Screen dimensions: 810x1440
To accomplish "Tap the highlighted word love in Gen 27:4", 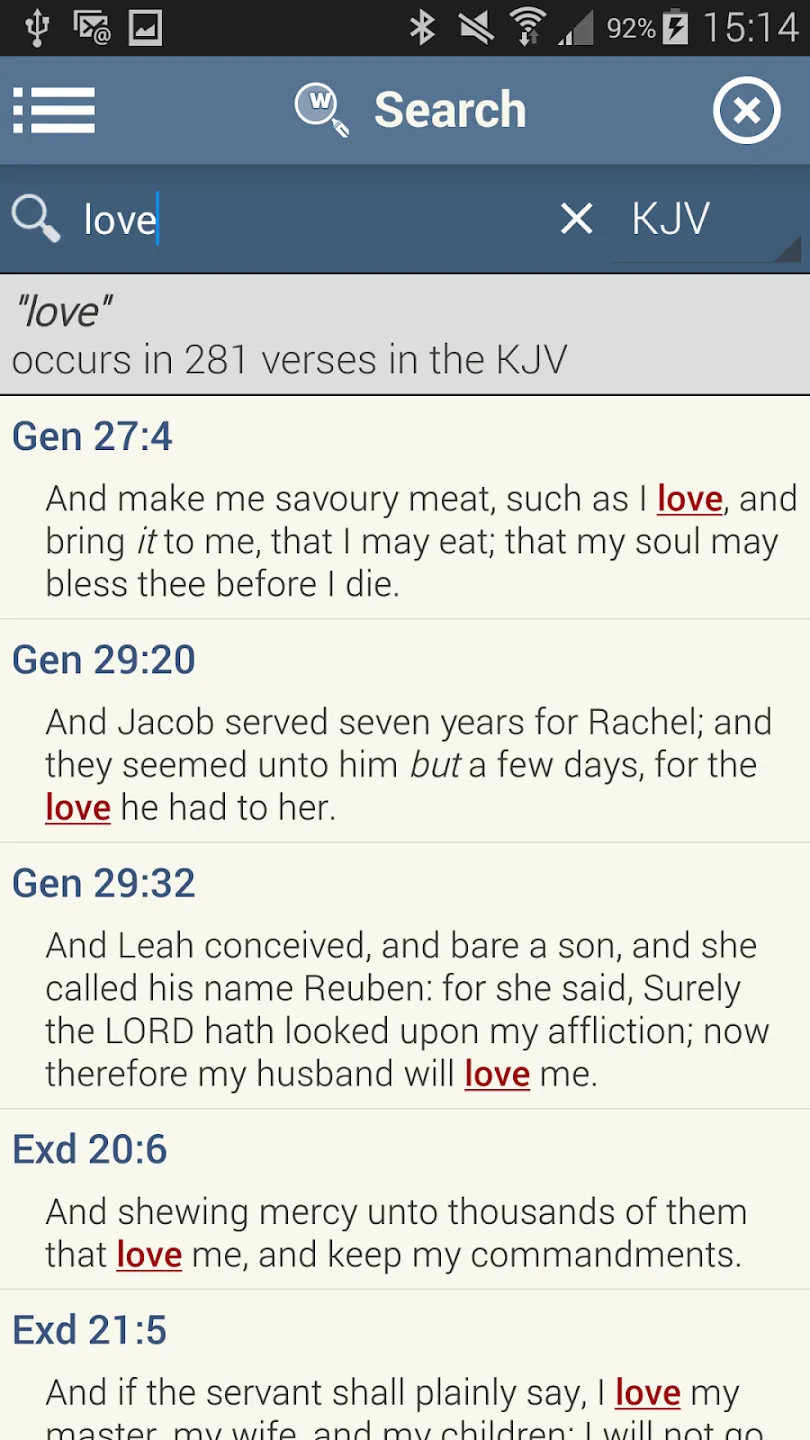I will click(x=689, y=498).
